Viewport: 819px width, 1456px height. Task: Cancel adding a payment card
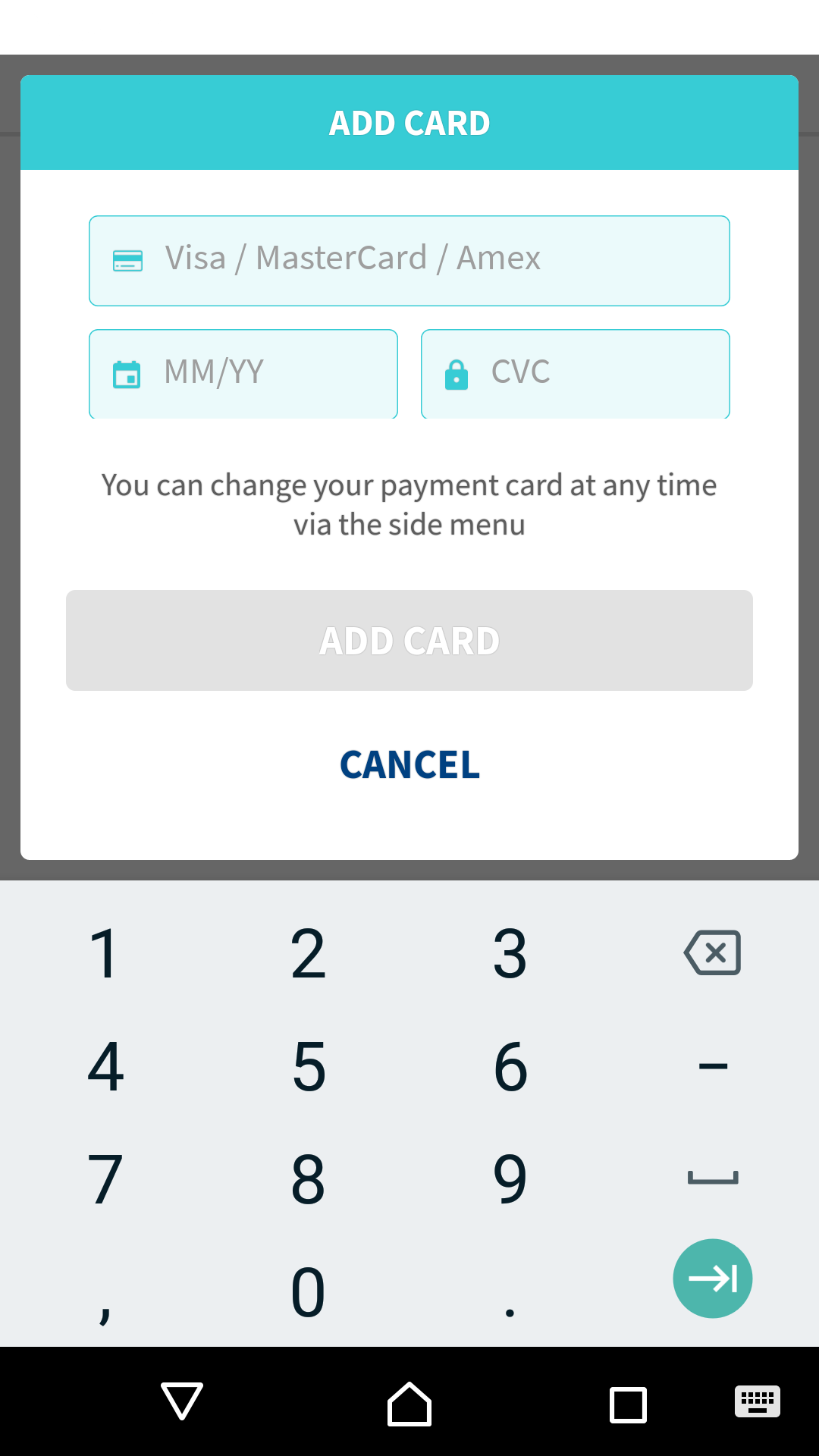409,764
